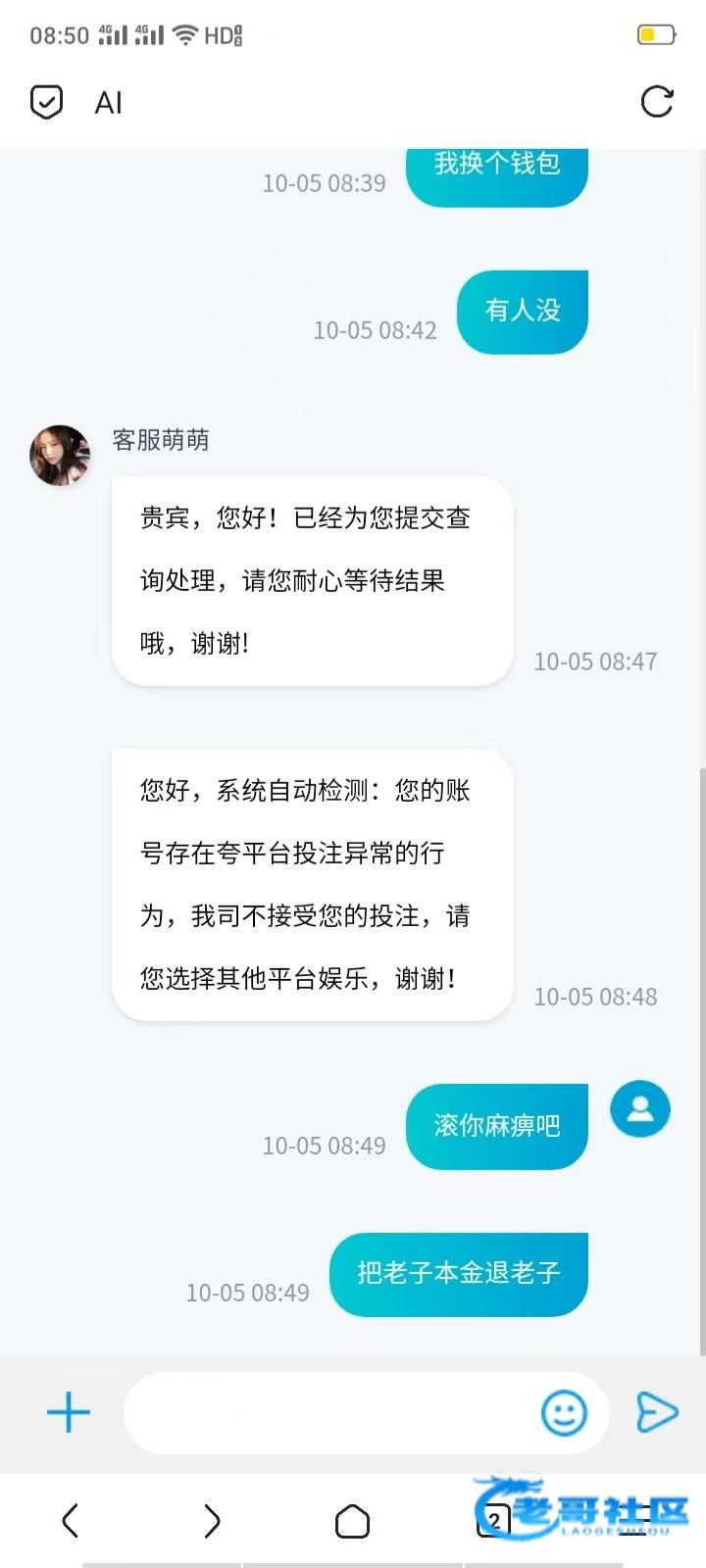This screenshot has width=706, height=1568.
Task: Tap customer service 萌萌's avatar
Action: (60, 456)
